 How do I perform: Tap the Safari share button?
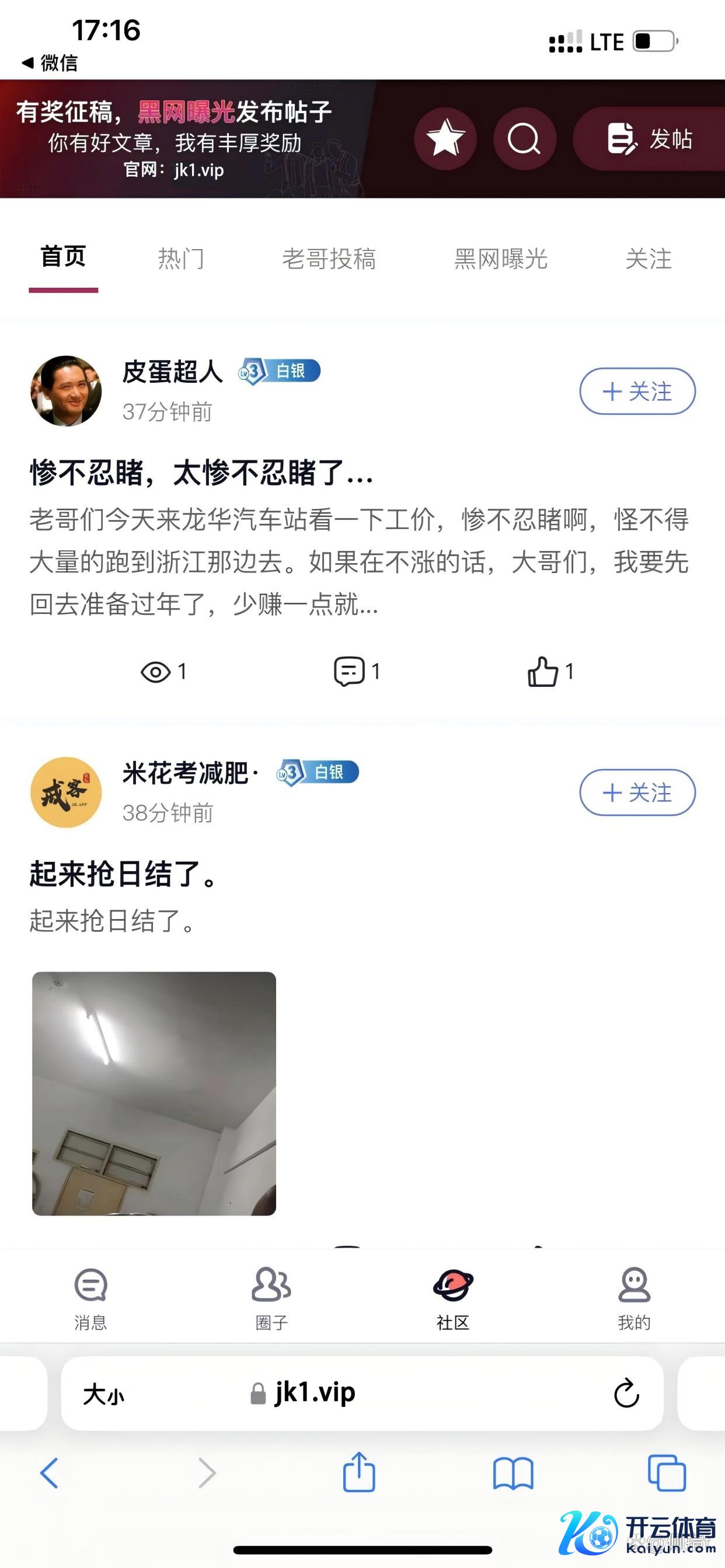(x=359, y=1473)
